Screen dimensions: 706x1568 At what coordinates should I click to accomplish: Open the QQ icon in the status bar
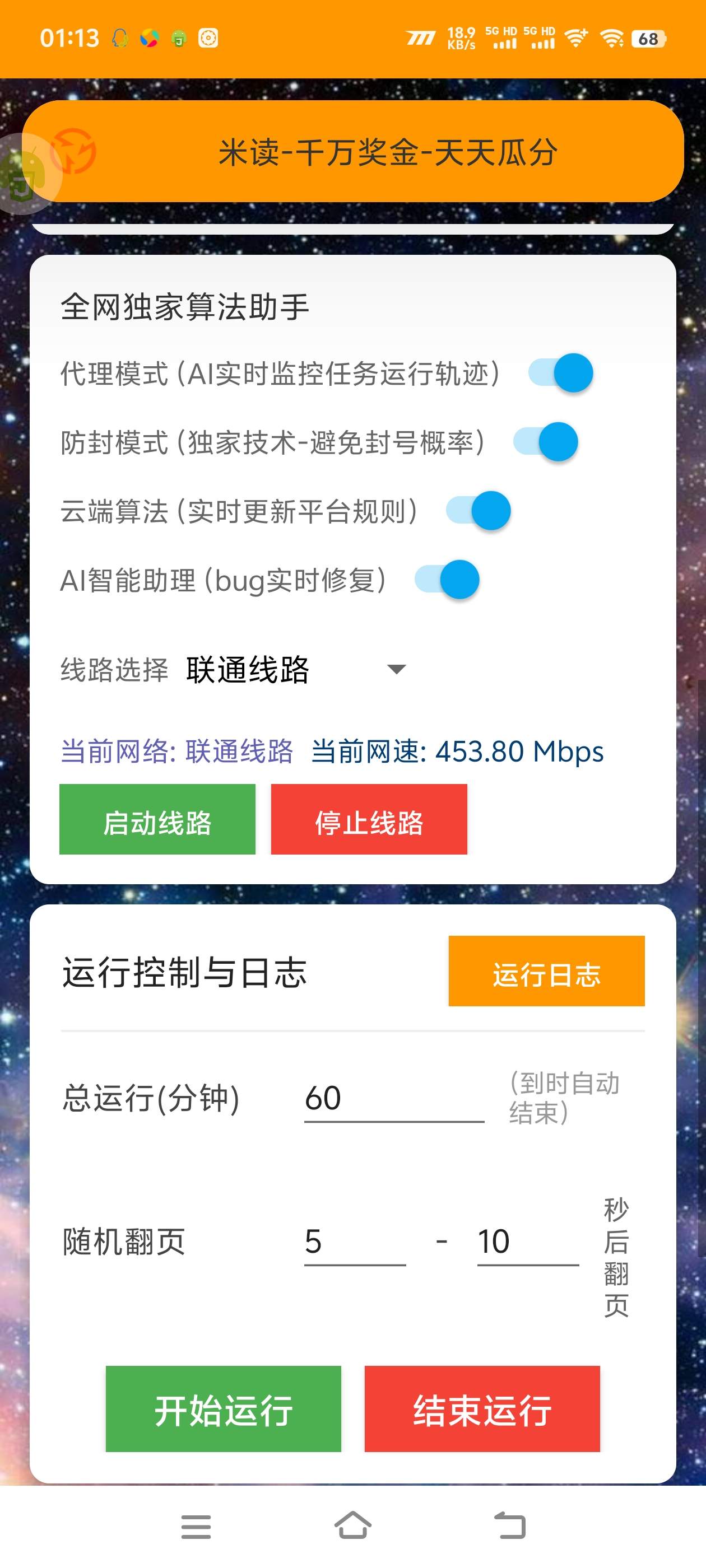coord(119,38)
